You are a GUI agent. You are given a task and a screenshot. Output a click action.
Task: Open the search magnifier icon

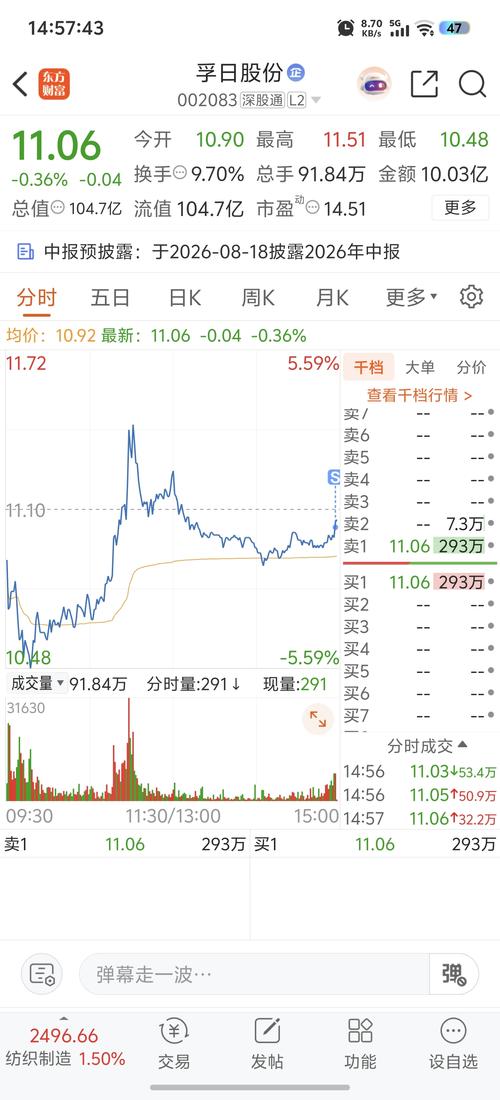tap(473, 84)
